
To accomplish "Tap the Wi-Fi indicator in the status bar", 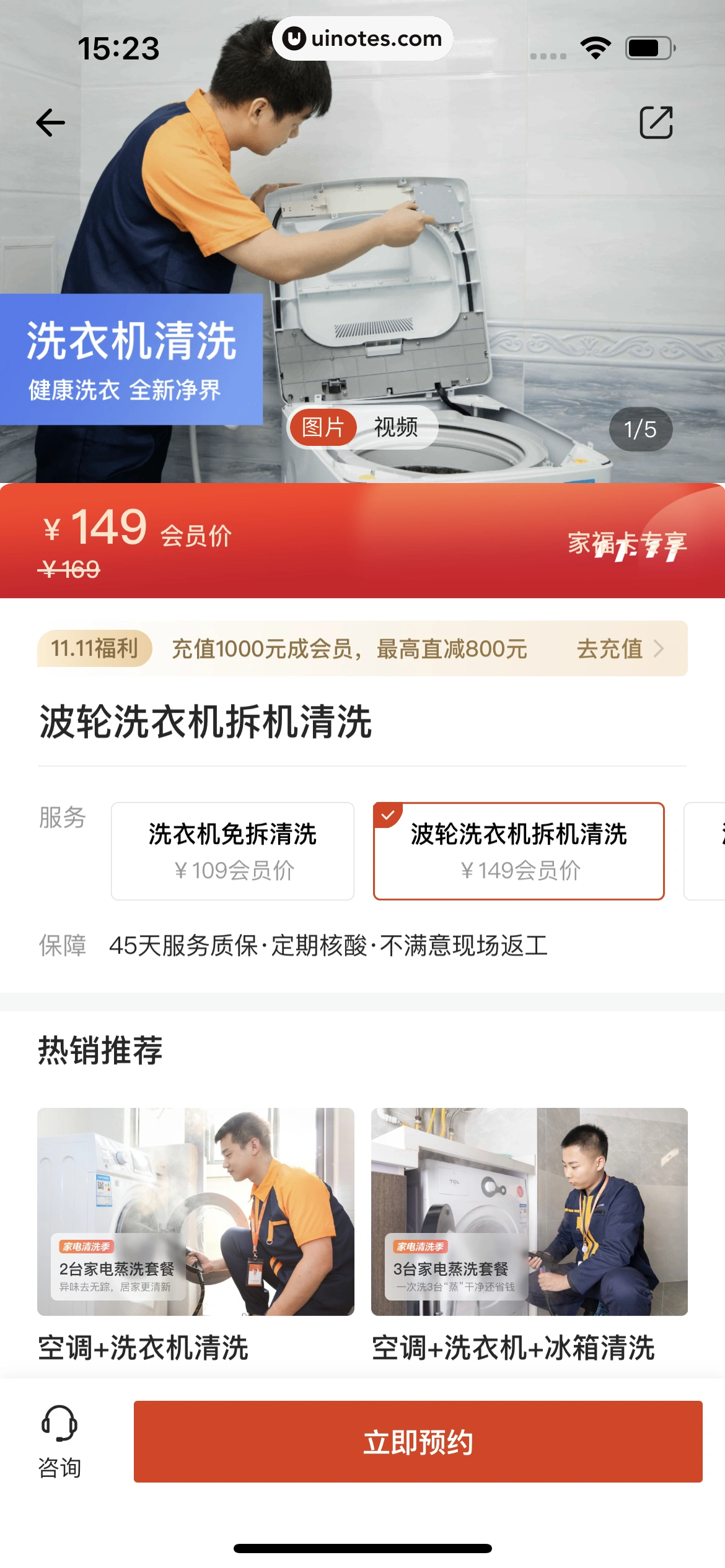I will click(x=595, y=46).
